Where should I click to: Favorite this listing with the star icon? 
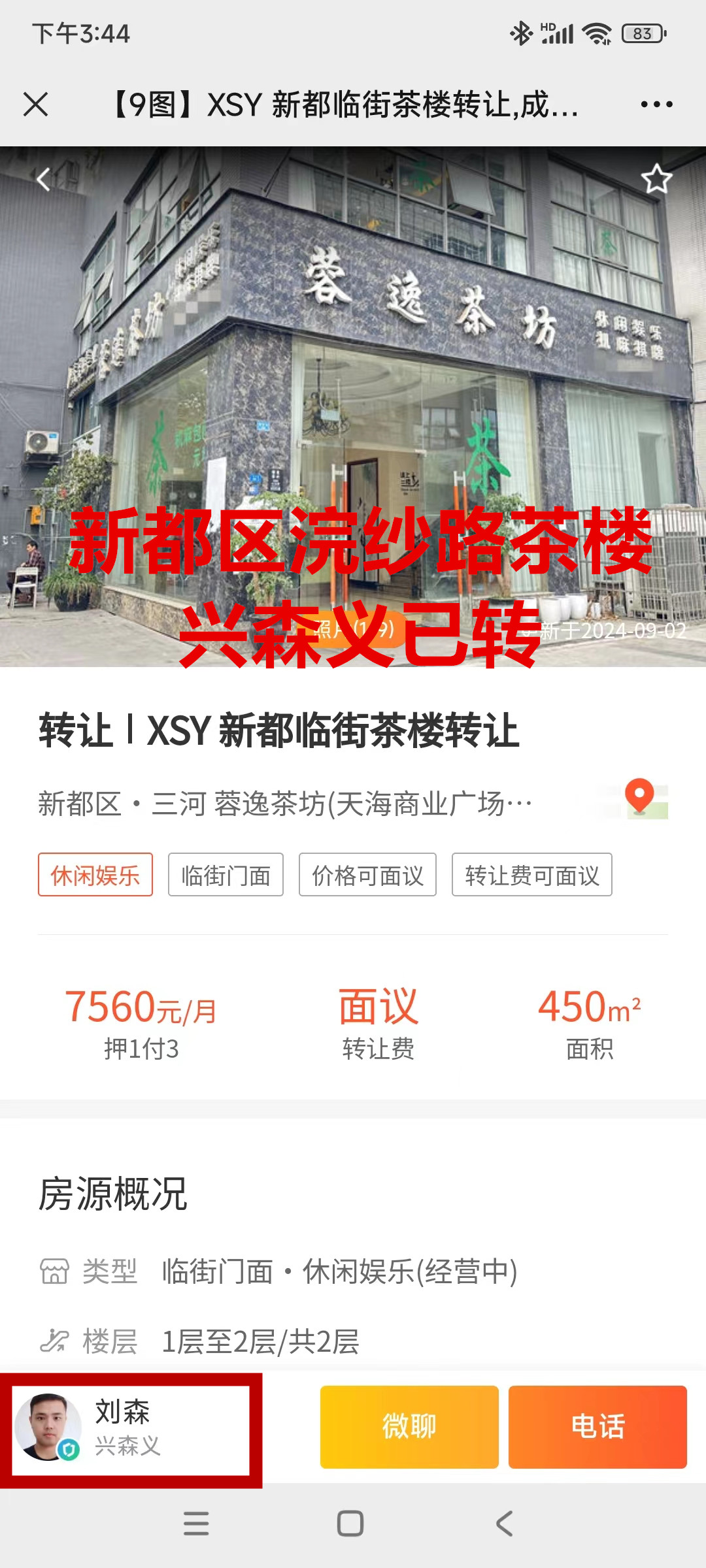pyautogui.click(x=656, y=179)
